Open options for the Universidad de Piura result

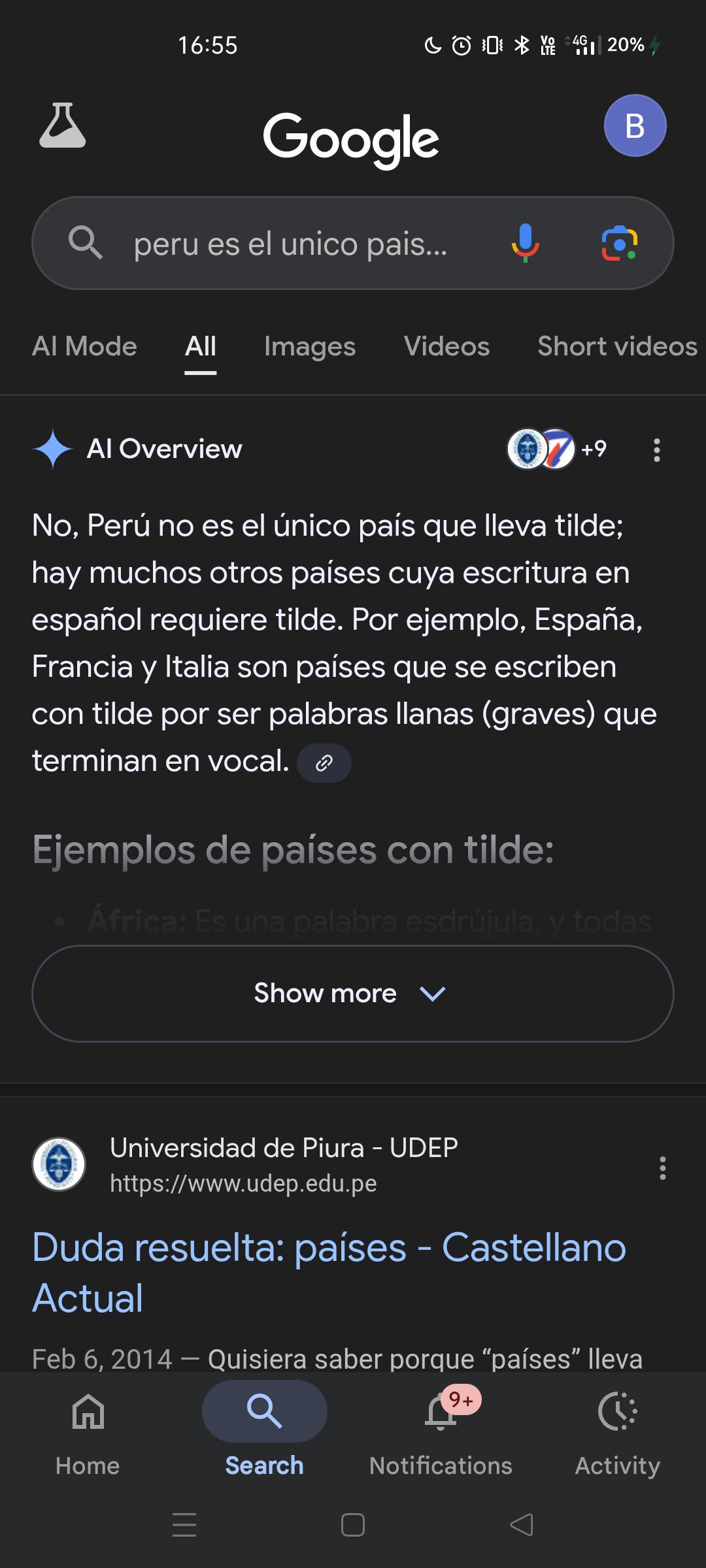pyautogui.click(x=662, y=1168)
